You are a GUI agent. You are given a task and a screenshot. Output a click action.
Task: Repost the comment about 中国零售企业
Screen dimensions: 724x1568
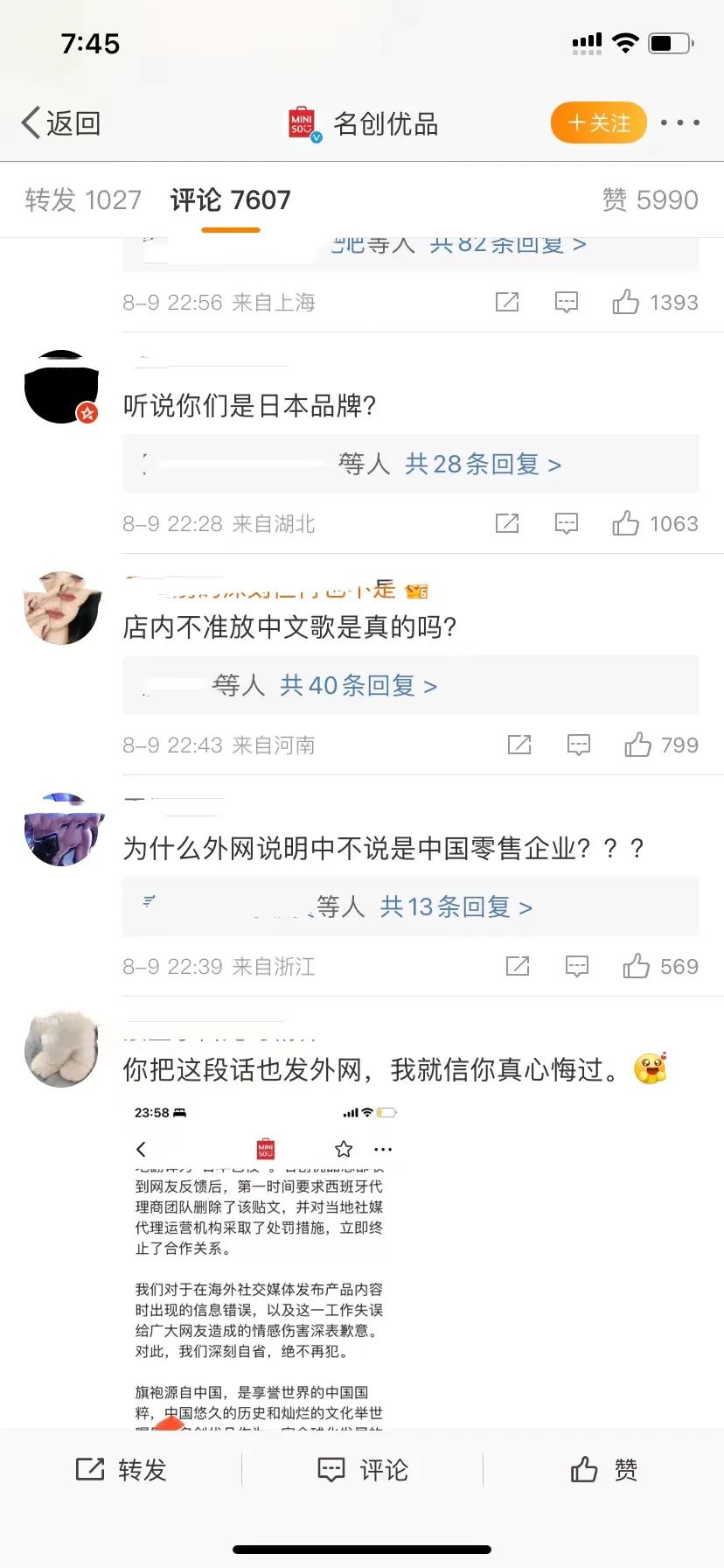click(x=518, y=966)
